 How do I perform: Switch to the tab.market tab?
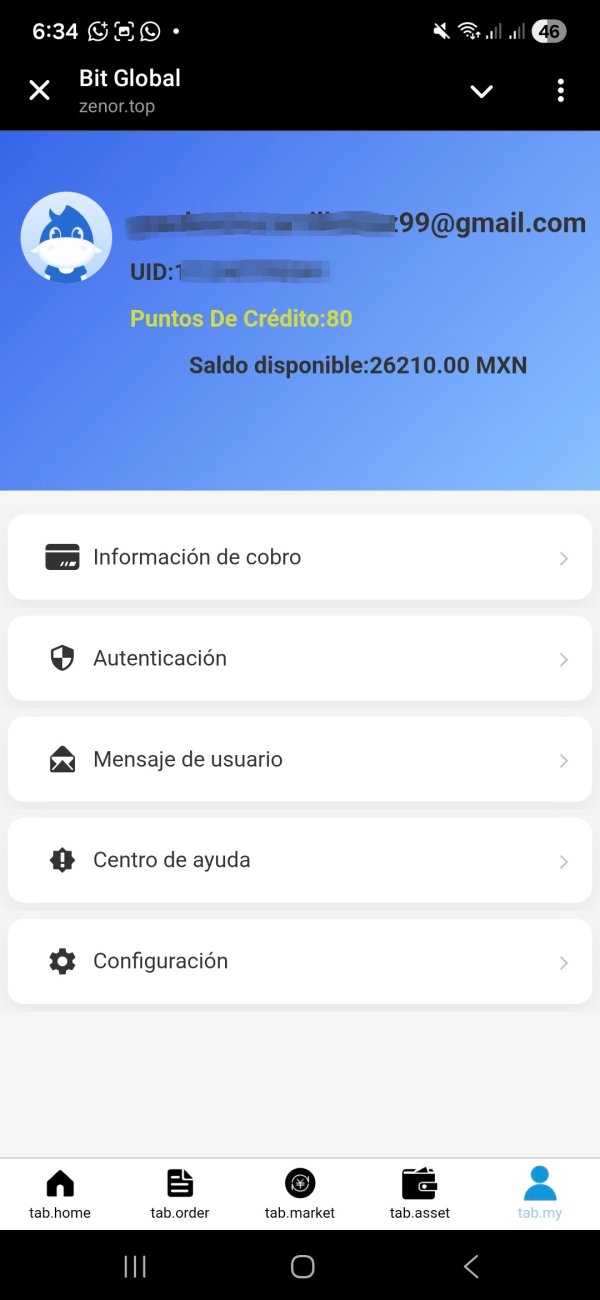(300, 1194)
